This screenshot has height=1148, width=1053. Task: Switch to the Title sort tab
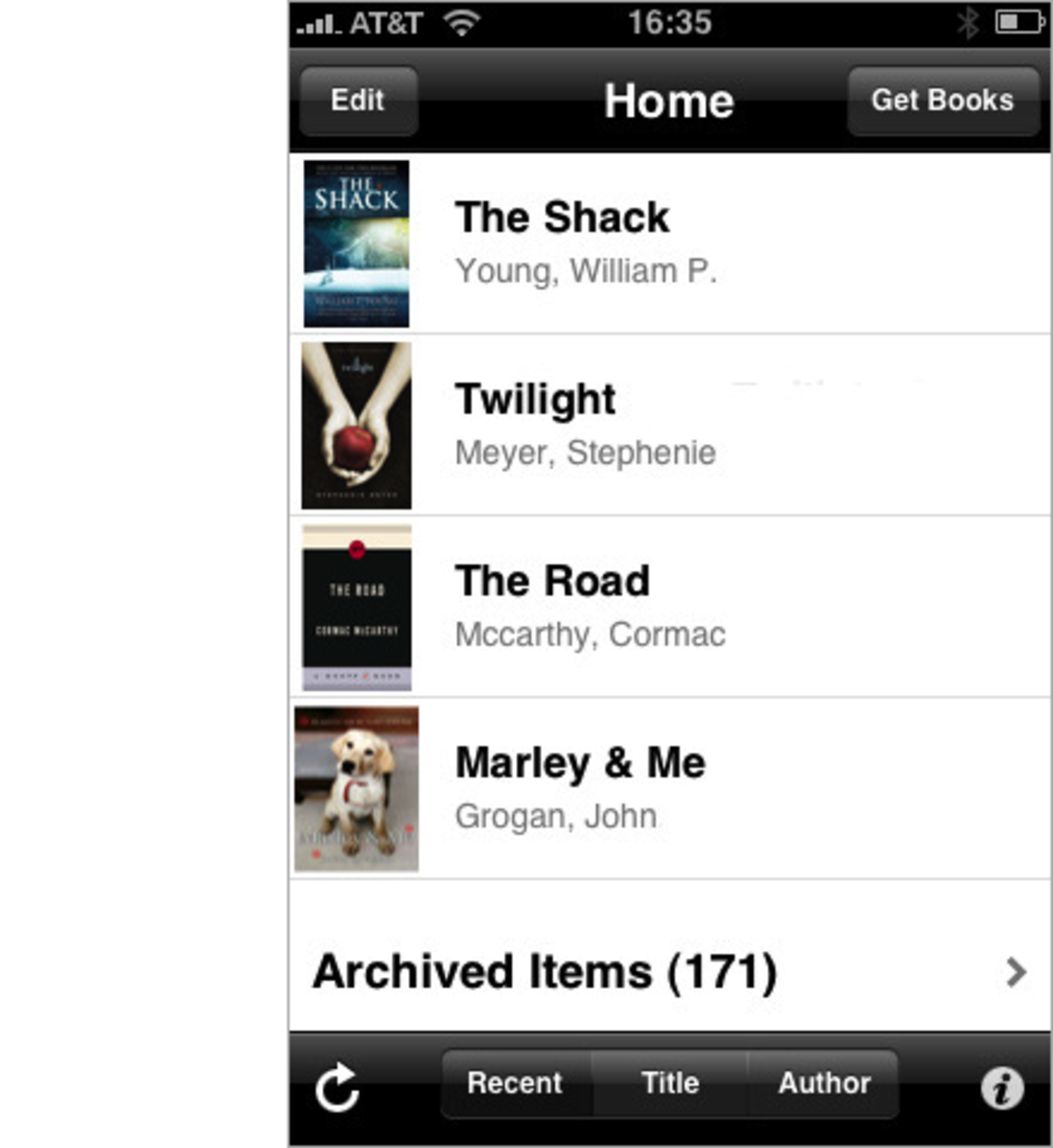click(x=668, y=1084)
